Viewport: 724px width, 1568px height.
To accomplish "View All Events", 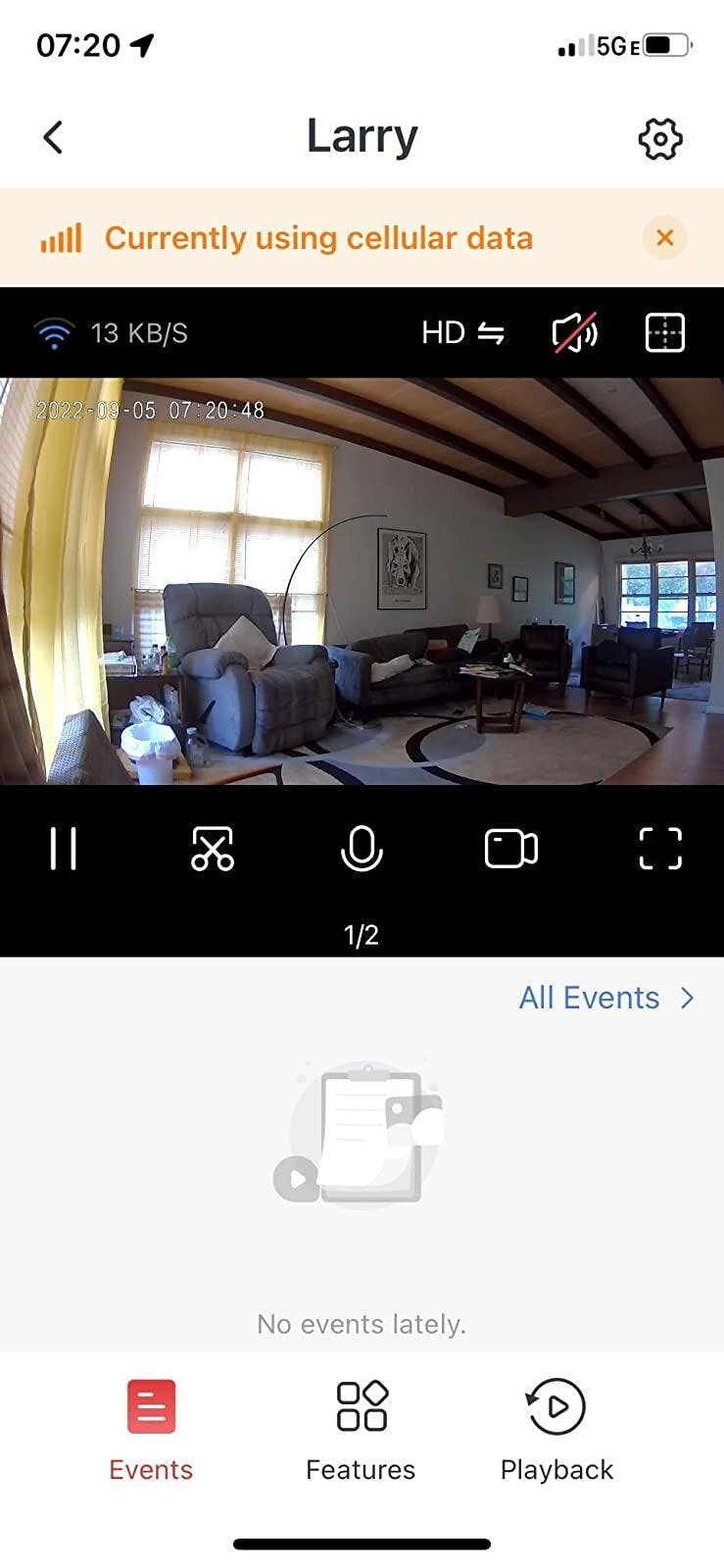I will pyautogui.click(x=605, y=998).
